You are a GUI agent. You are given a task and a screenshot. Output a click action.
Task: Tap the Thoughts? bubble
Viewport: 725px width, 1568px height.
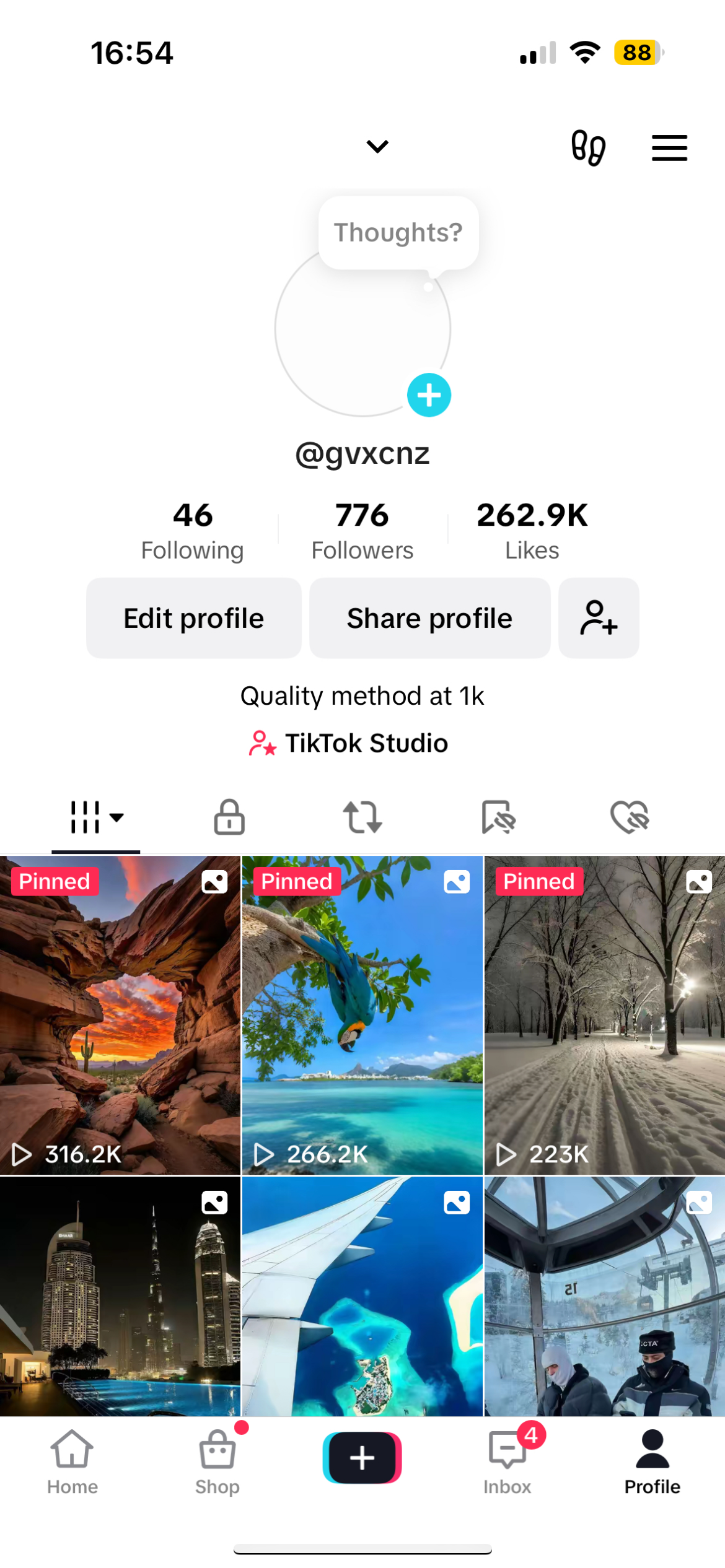tap(398, 233)
